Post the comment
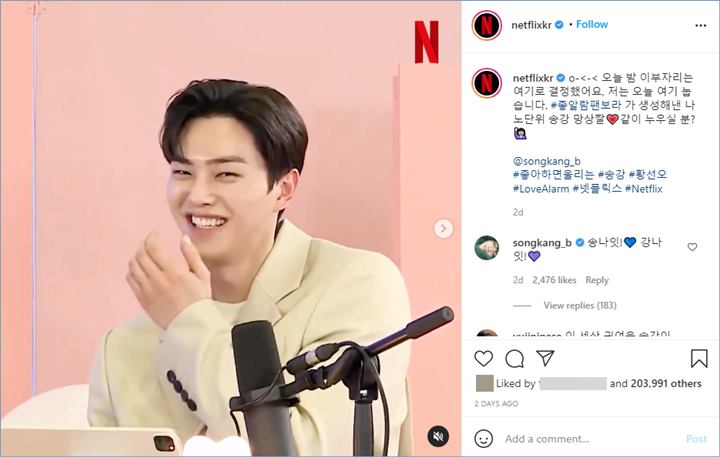 696,438
